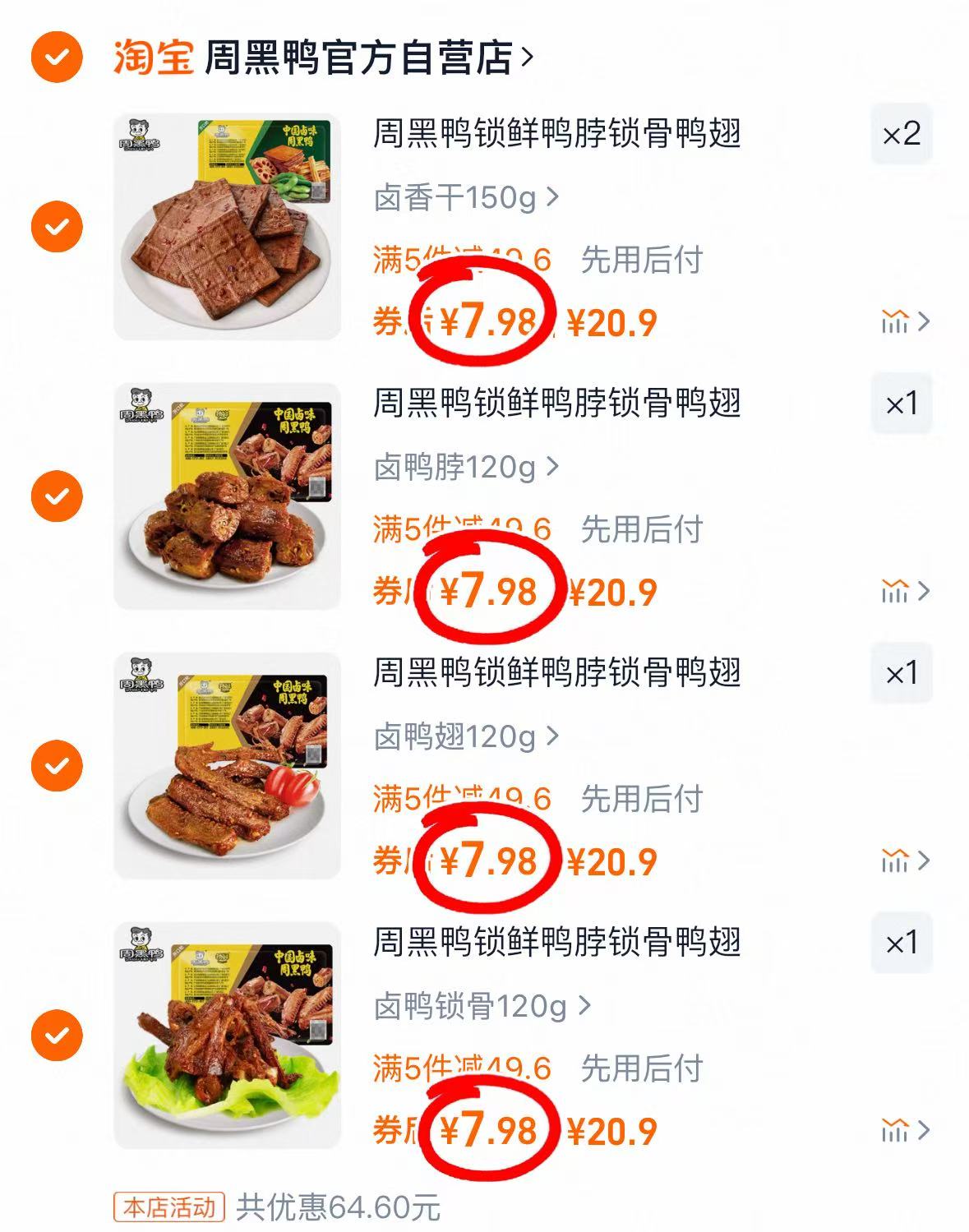The image size is (969, 1232).
Task: Open the price trend chart for 卤鸭锁骨120g
Action: 896,1131
